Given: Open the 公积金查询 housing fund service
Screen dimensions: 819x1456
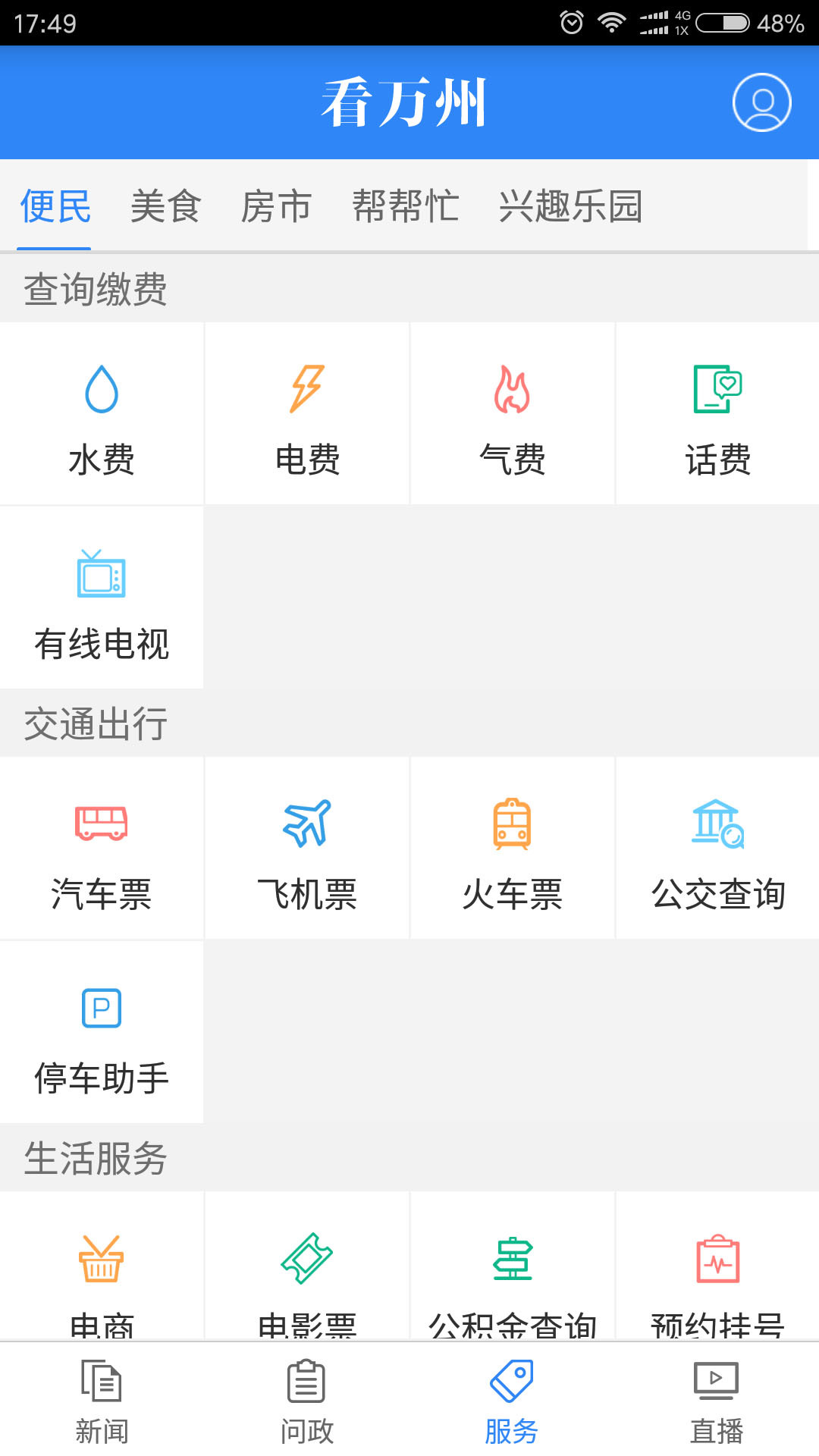Looking at the screenshot, I should [512, 1282].
